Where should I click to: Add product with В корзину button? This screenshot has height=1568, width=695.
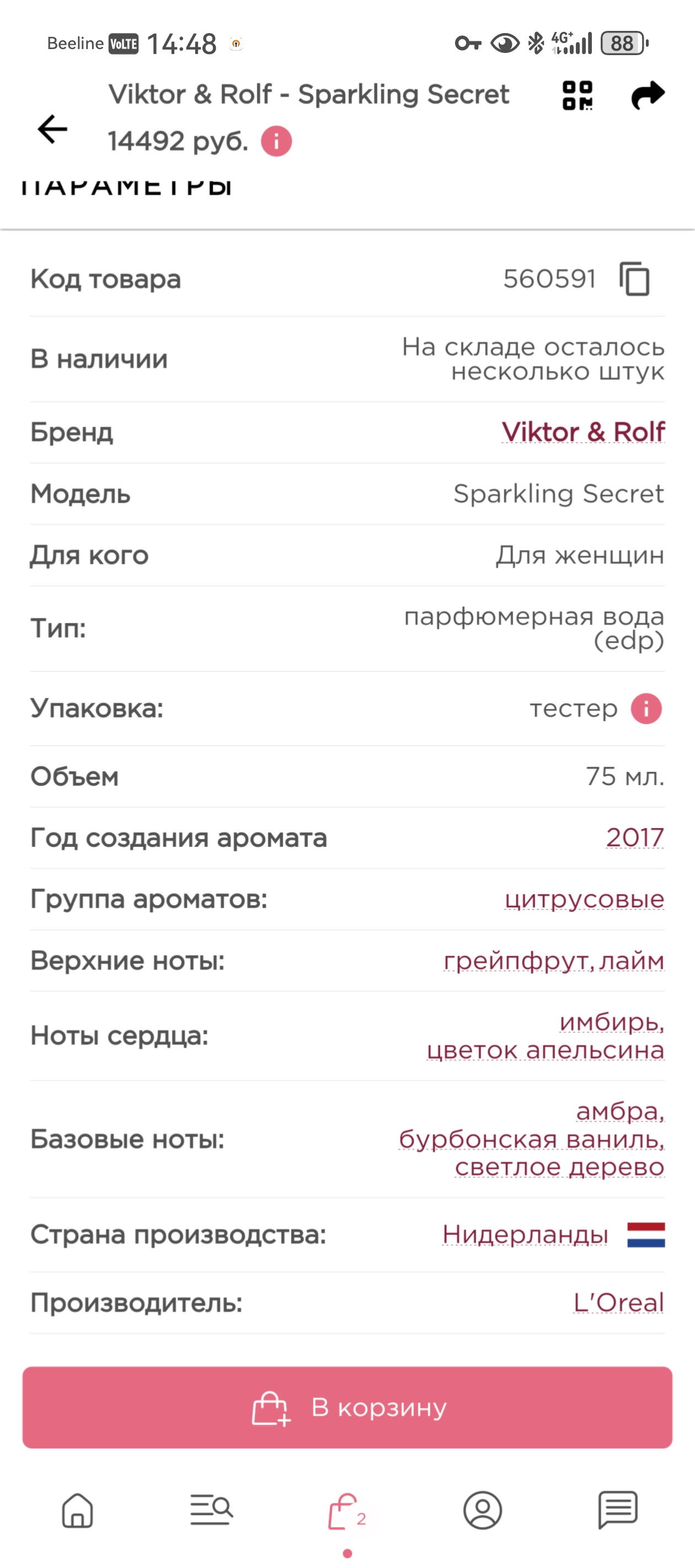[347, 1406]
